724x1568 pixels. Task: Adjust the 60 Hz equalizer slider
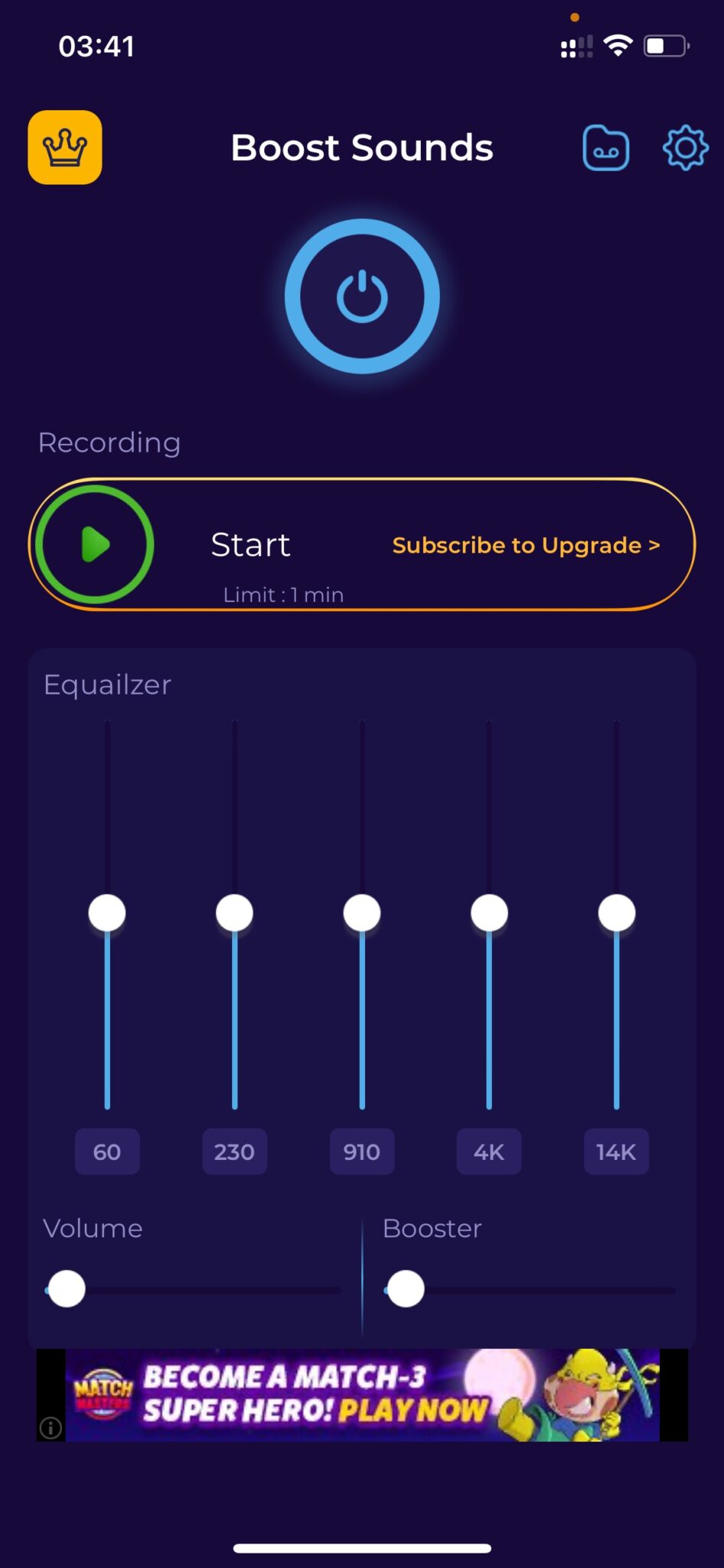106,912
